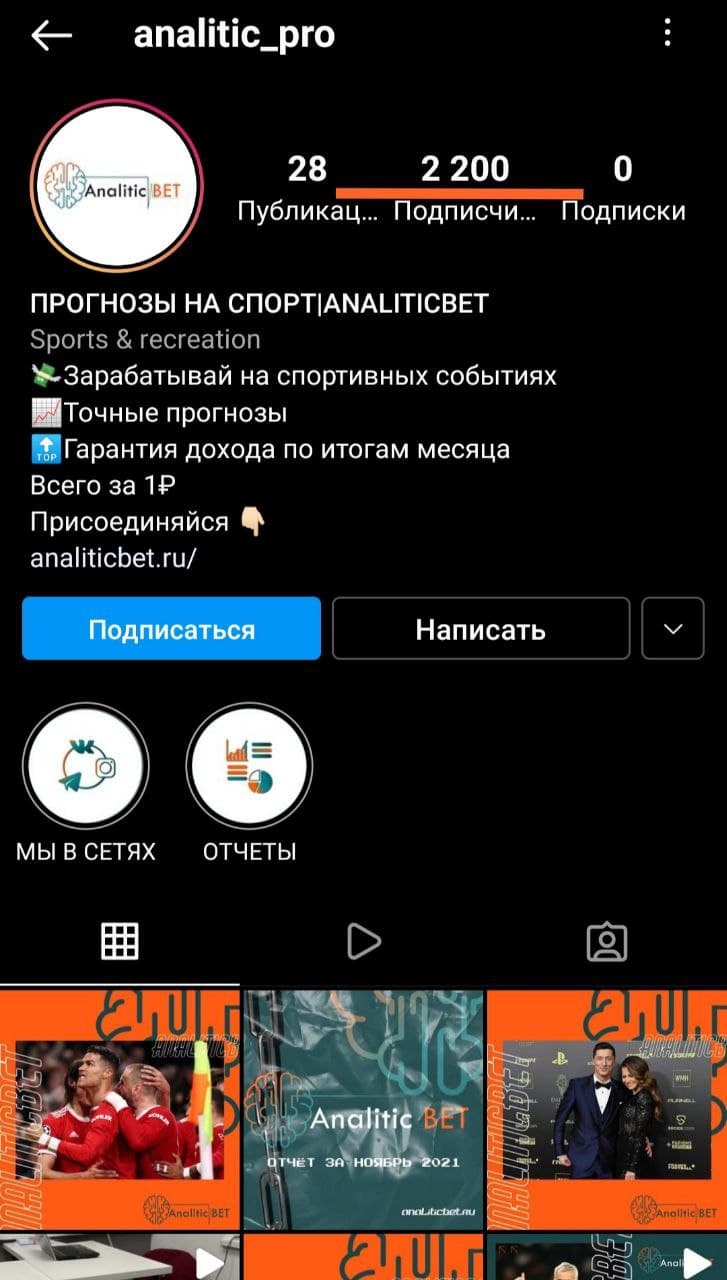Open the ОТЧЕТЫ highlight
727x1280 pixels.
pos(250,767)
